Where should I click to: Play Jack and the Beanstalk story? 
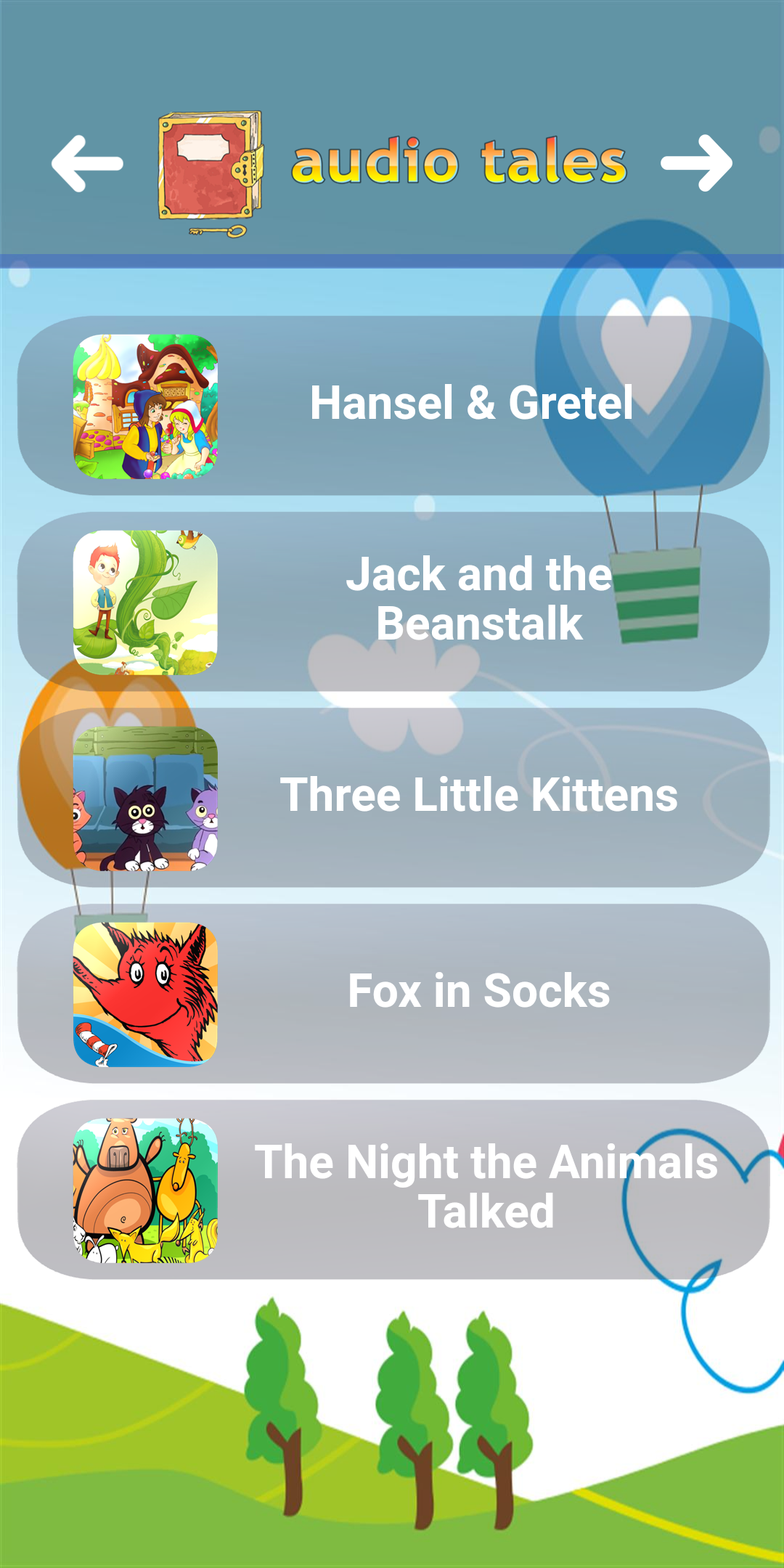coord(393,601)
